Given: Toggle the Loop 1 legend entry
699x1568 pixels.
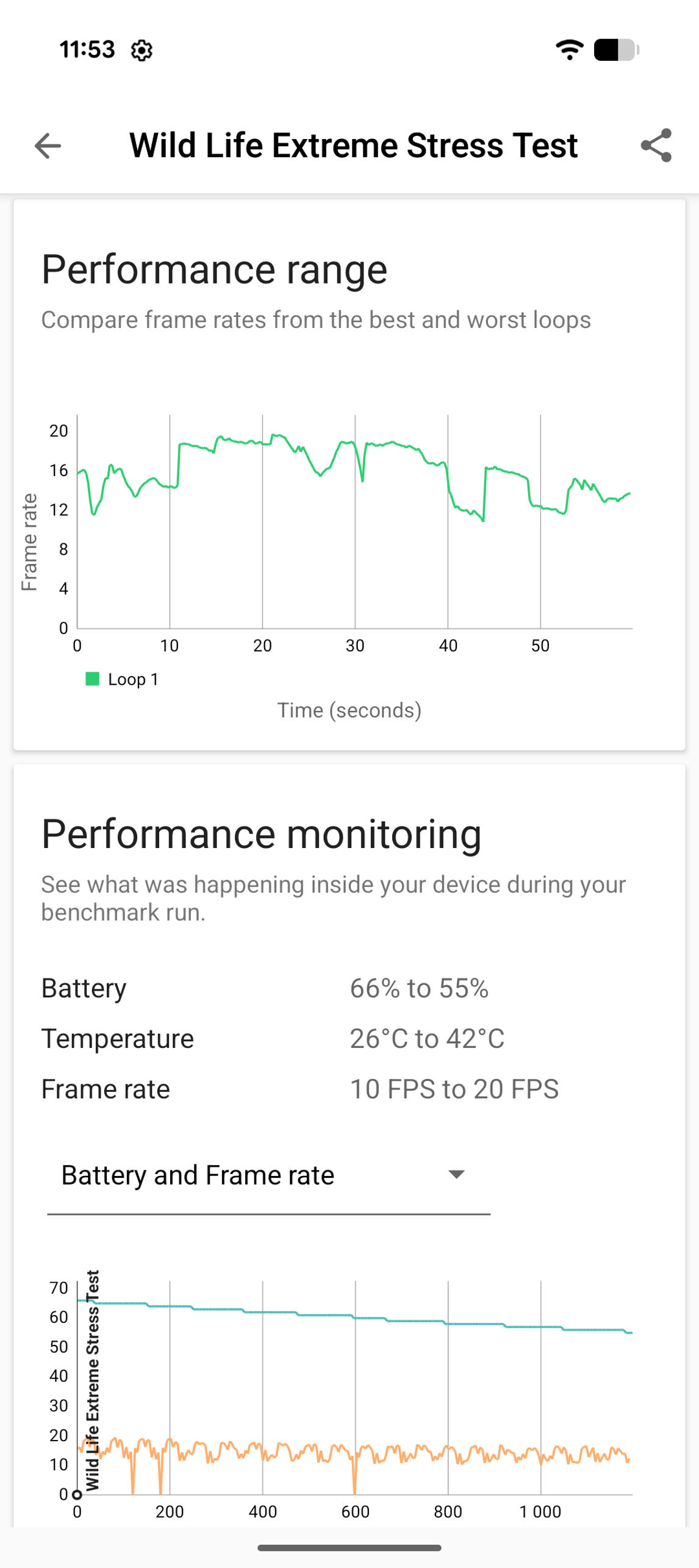Looking at the screenshot, I should tap(123, 679).
